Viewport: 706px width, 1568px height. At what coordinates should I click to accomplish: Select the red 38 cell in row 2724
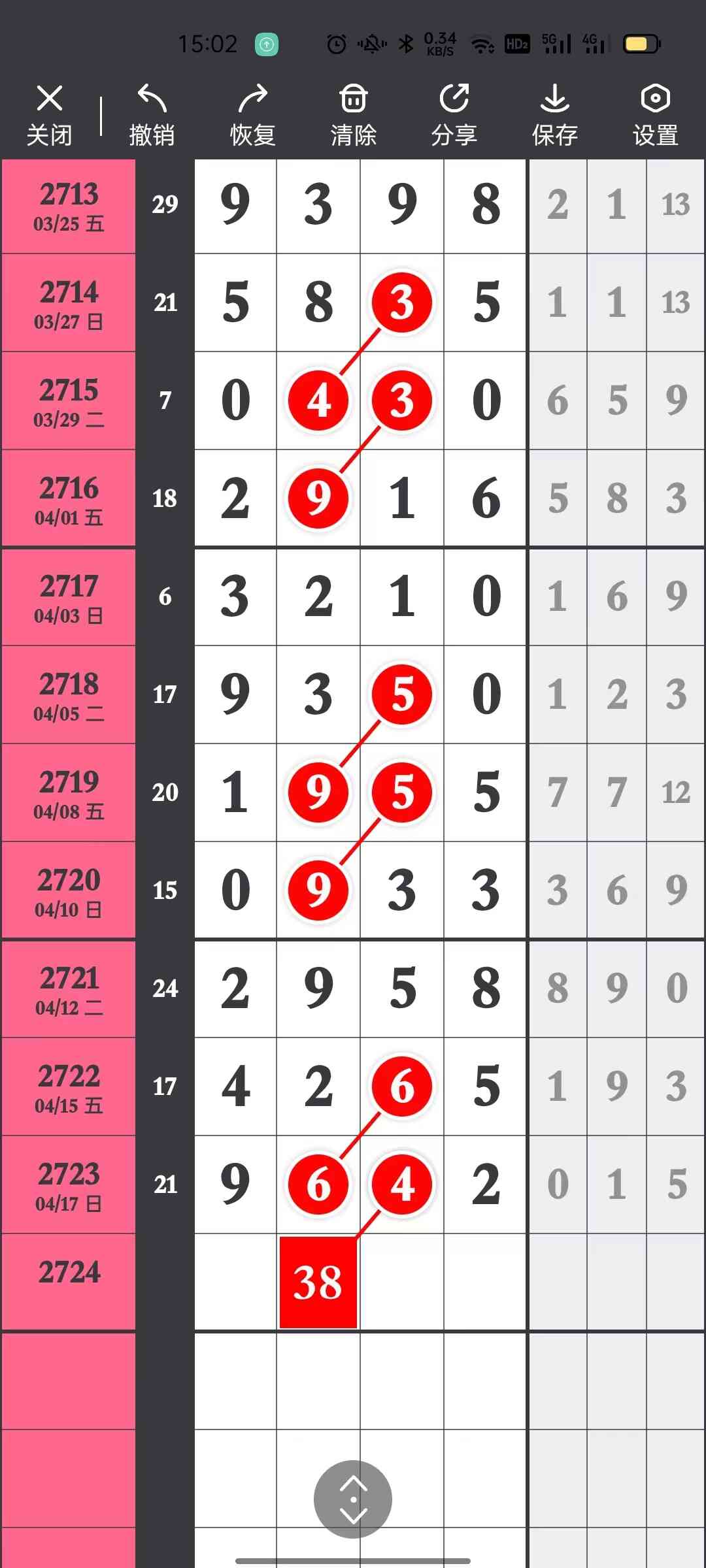tap(318, 1282)
